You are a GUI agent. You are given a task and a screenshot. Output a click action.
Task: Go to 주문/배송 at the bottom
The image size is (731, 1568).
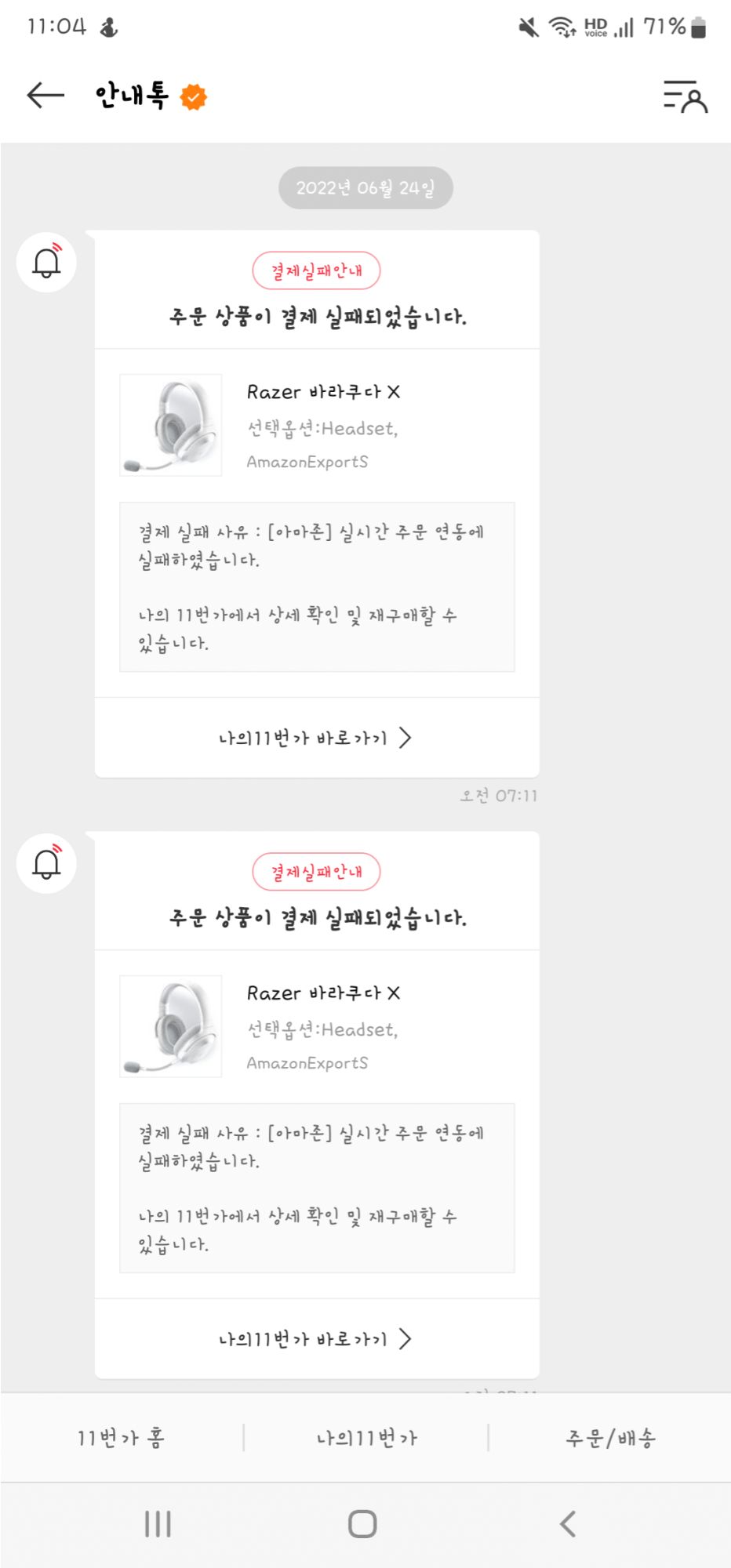610,1438
